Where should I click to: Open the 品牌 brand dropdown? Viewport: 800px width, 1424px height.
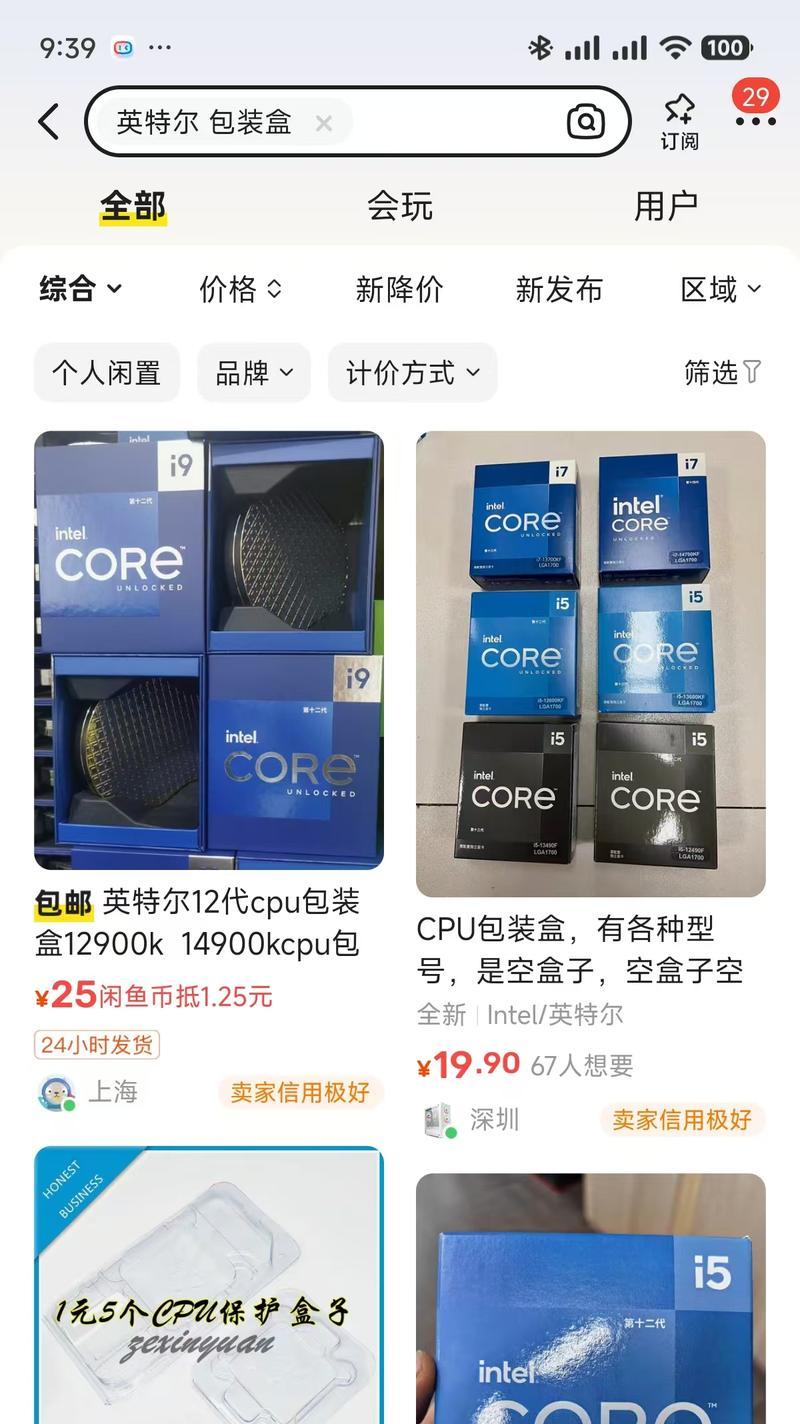[254, 373]
